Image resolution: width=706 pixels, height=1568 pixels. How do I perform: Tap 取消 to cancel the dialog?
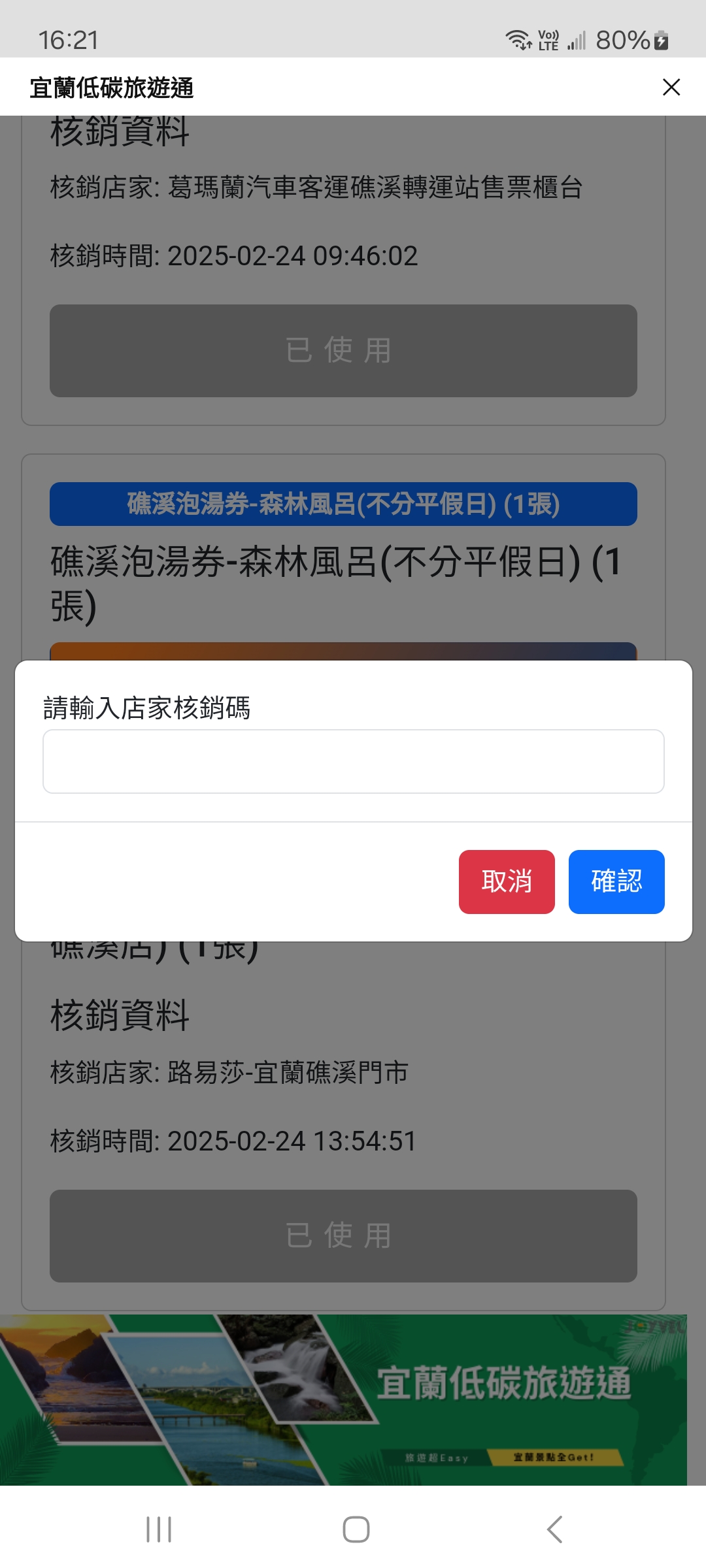(x=507, y=881)
